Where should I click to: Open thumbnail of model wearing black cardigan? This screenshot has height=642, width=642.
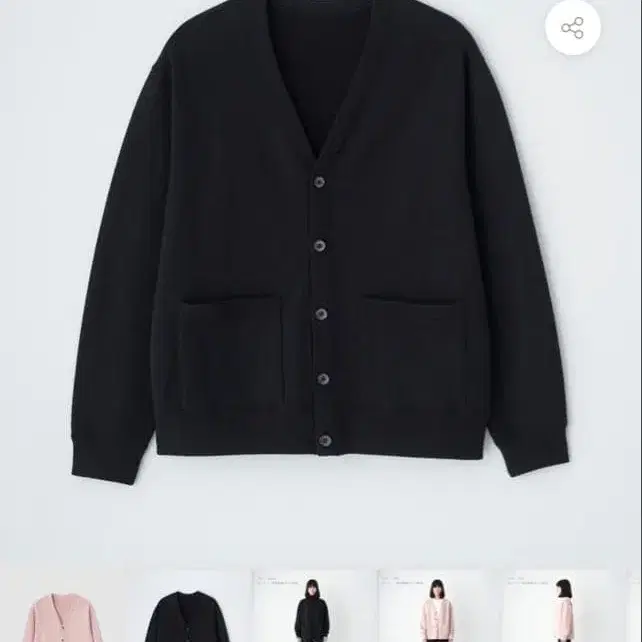coord(313,608)
